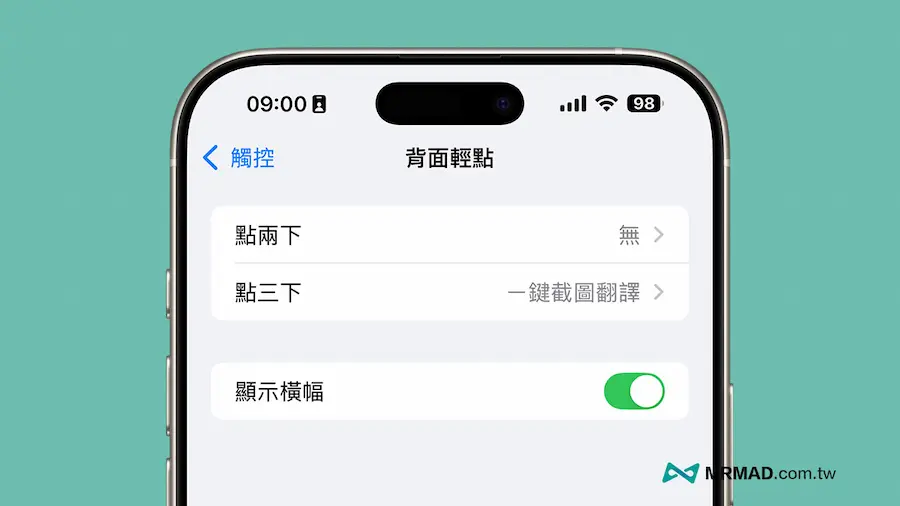This screenshot has width=900, height=506.
Task: Turn off the 顯示橫幅 switch
Action: click(x=634, y=391)
